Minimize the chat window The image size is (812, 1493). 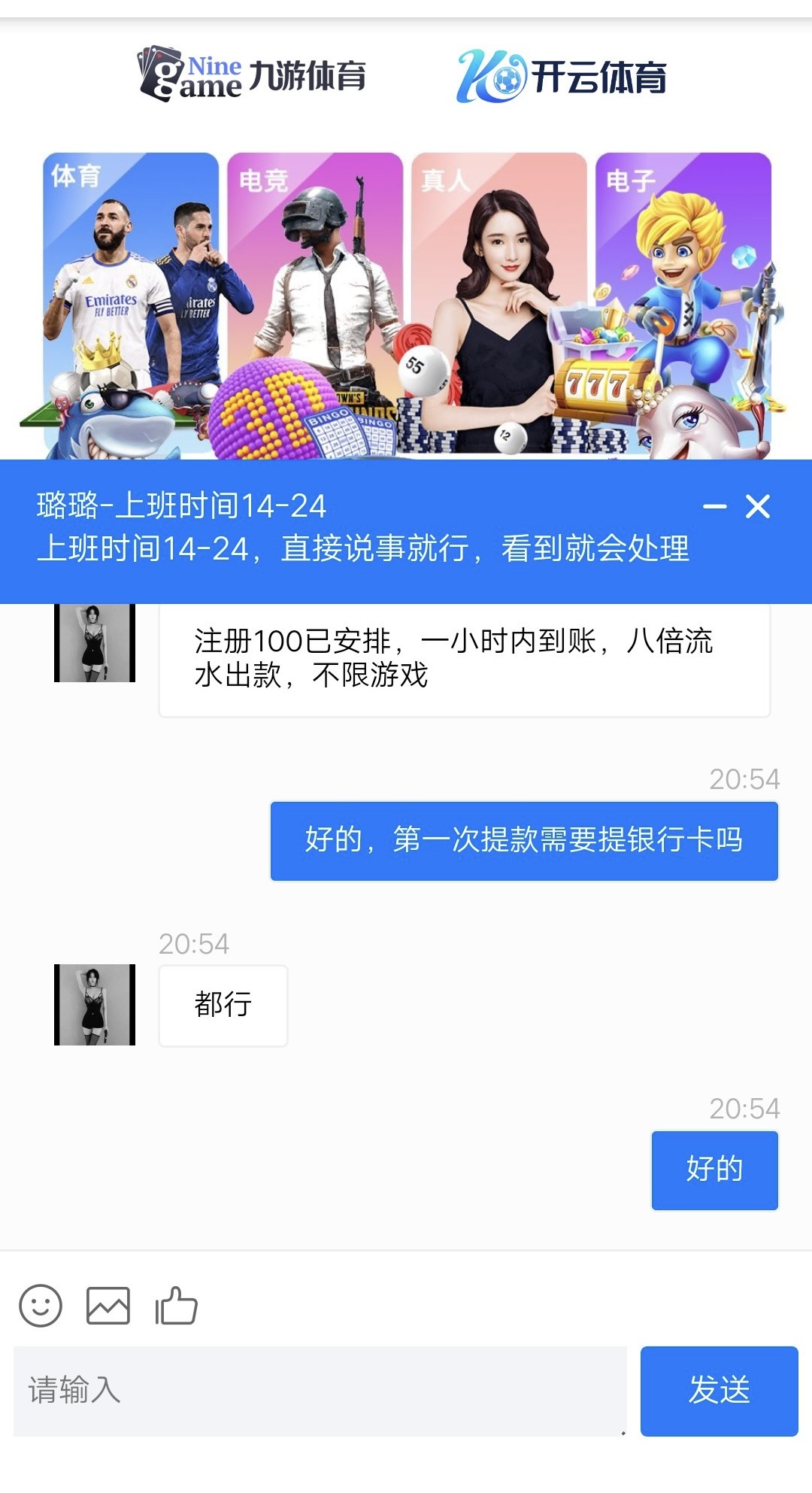click(x=714, y=507)
